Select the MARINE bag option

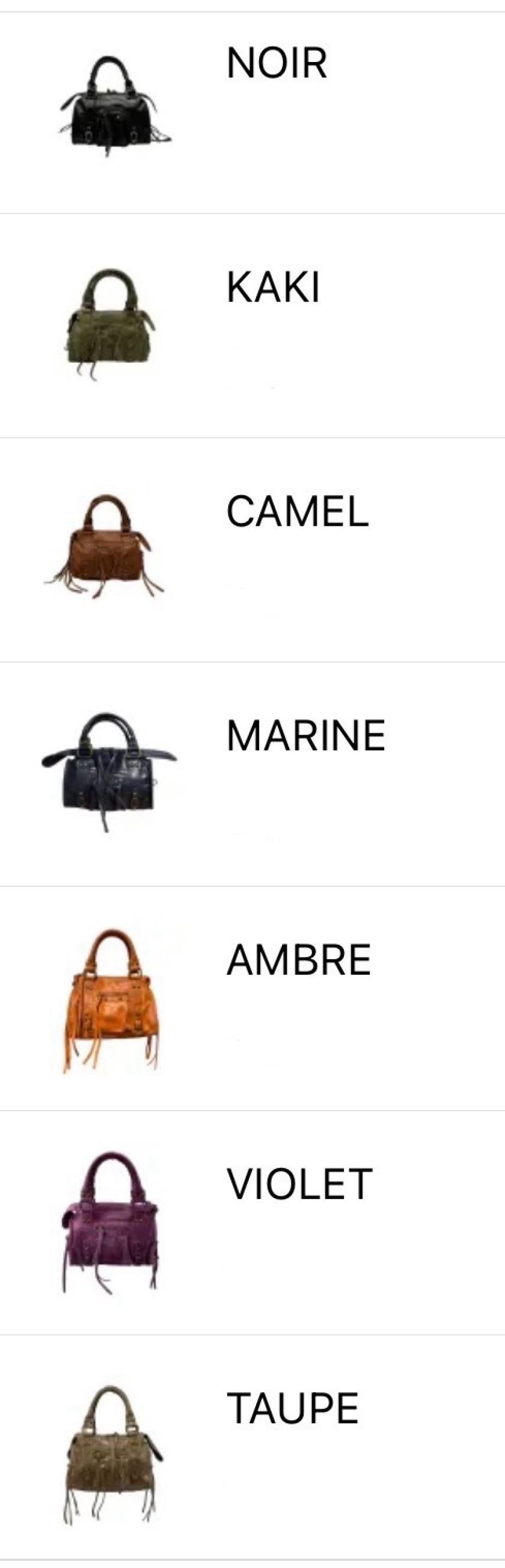coord(305,735)
